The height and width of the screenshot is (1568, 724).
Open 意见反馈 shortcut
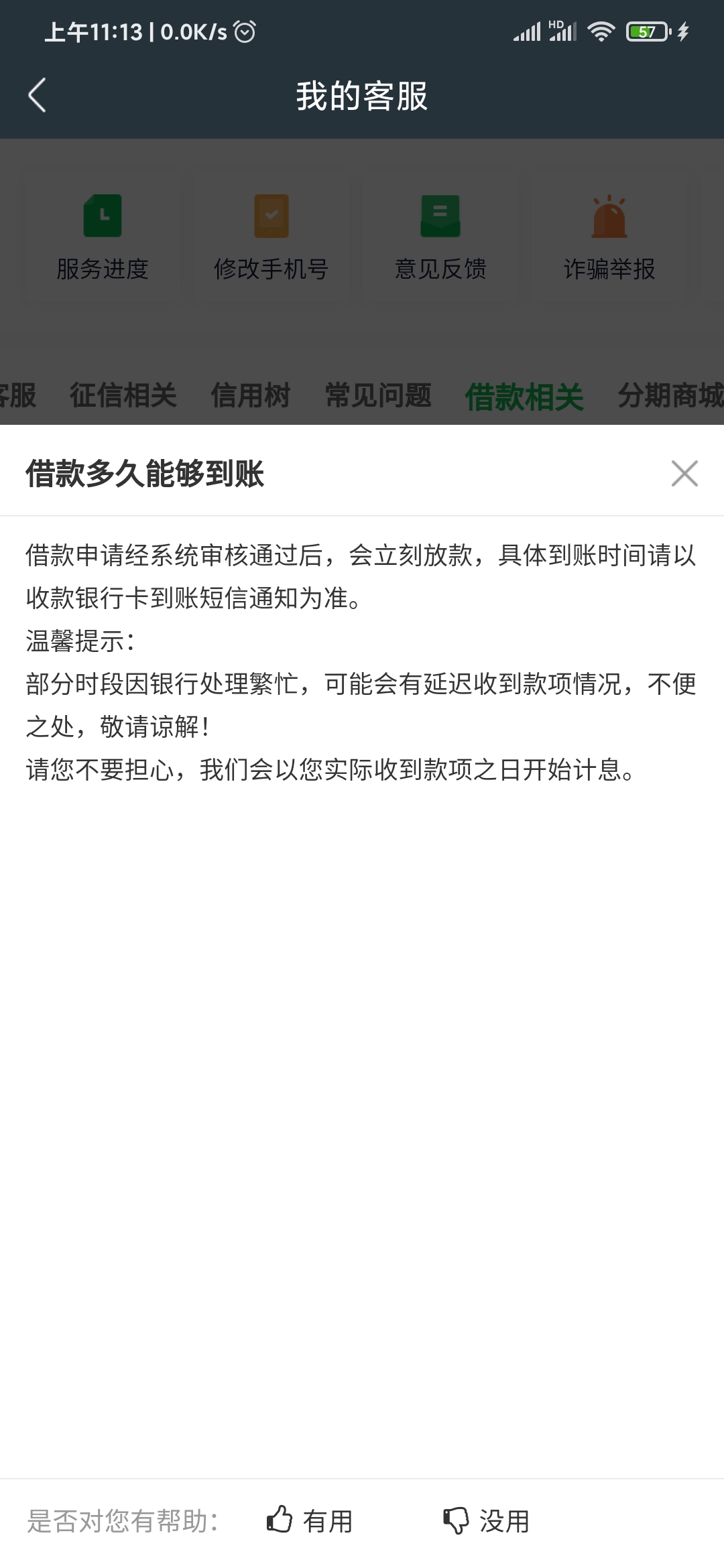coord(440,236)
